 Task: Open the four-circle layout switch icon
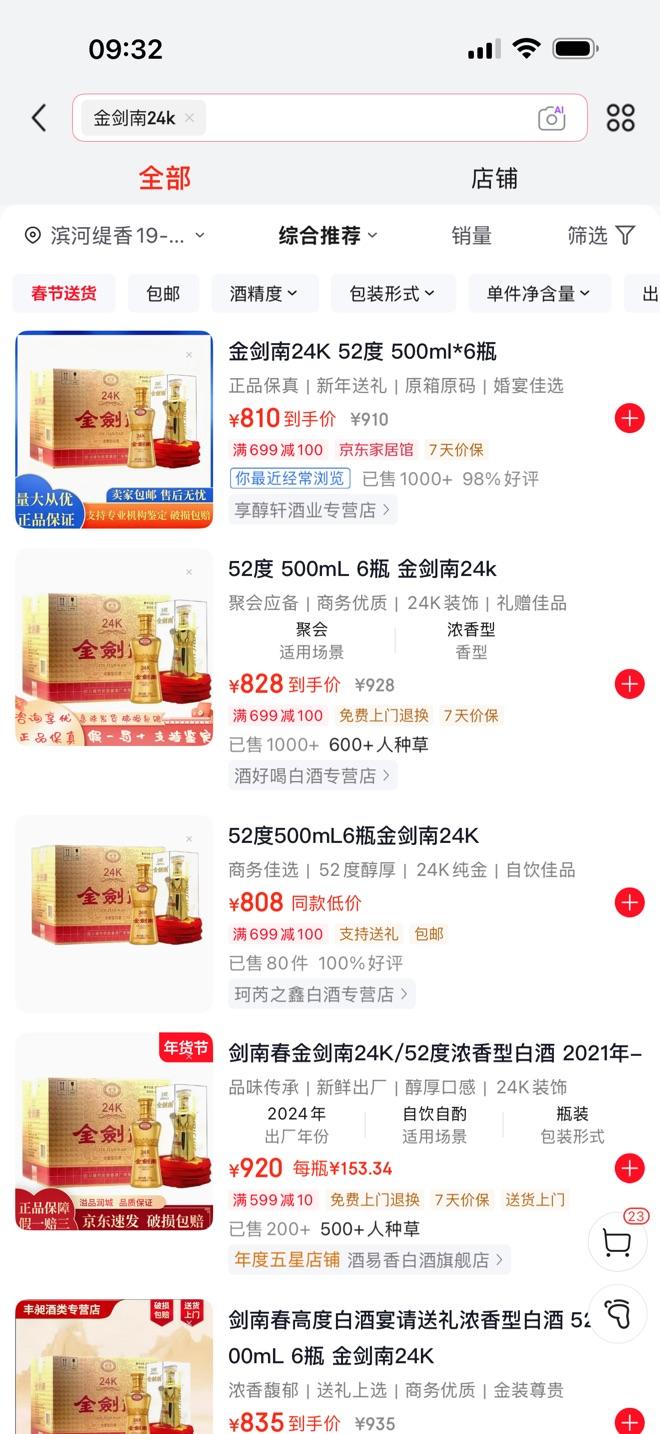coord(620,118)
